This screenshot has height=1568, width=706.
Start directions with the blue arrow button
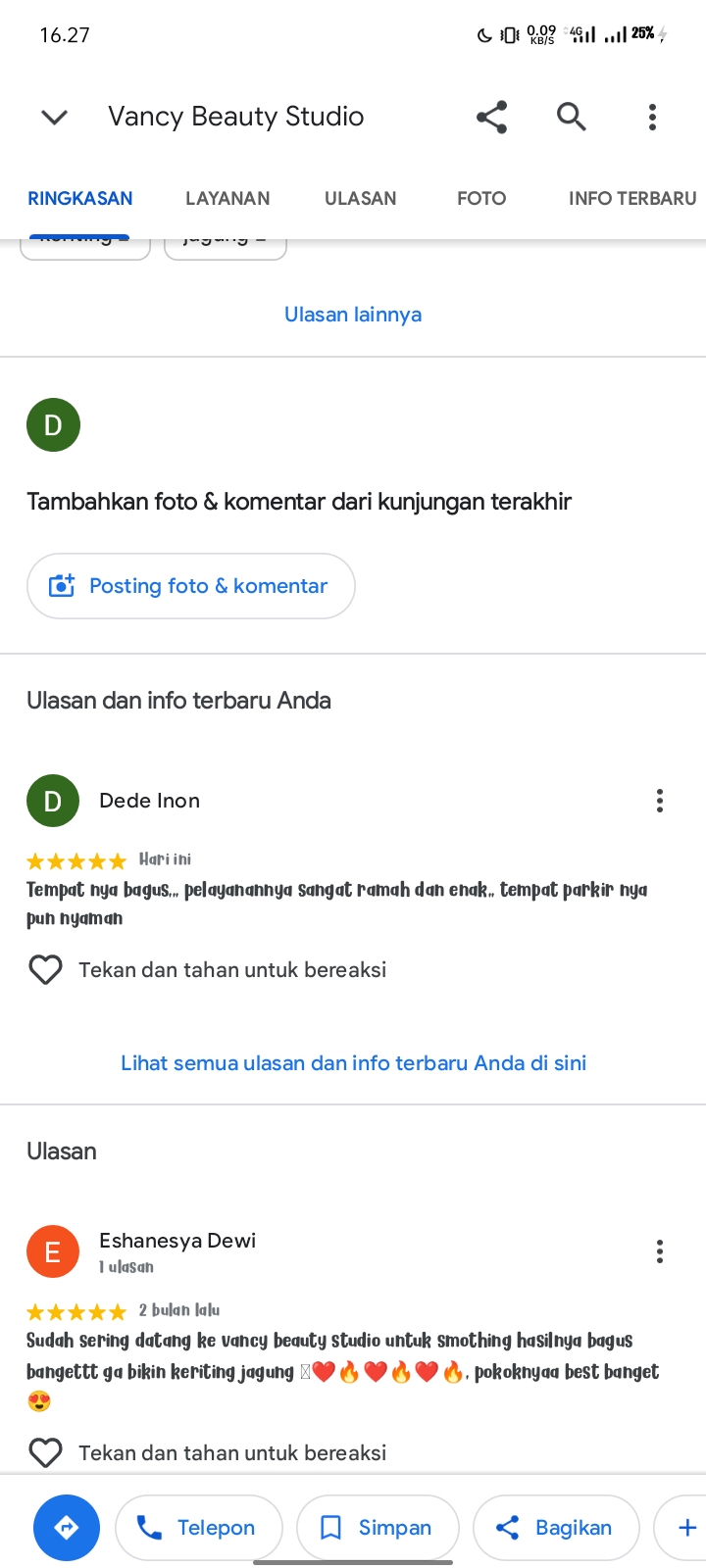(67, 1527)
